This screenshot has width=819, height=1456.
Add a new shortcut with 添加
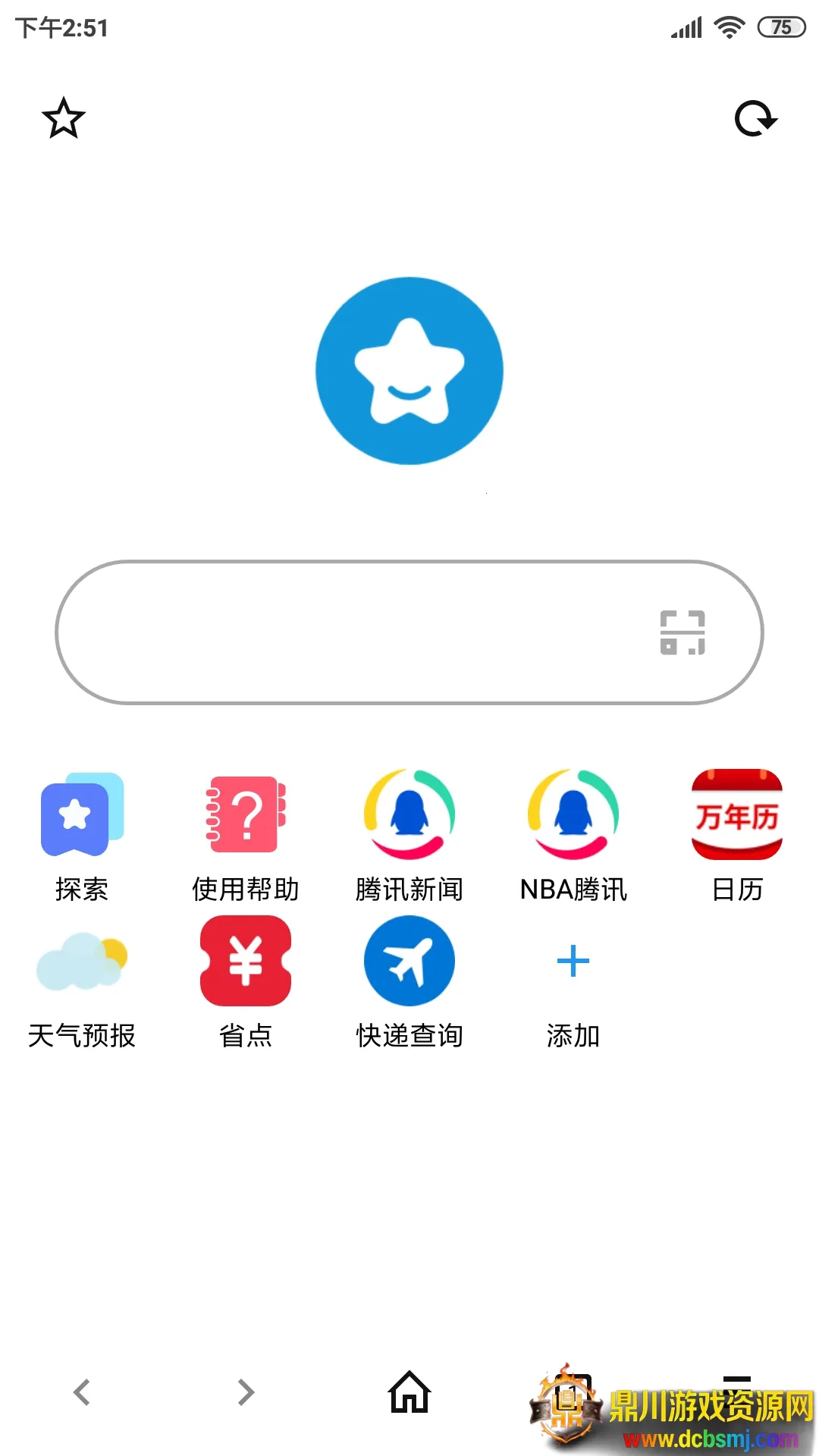(573, 983)
